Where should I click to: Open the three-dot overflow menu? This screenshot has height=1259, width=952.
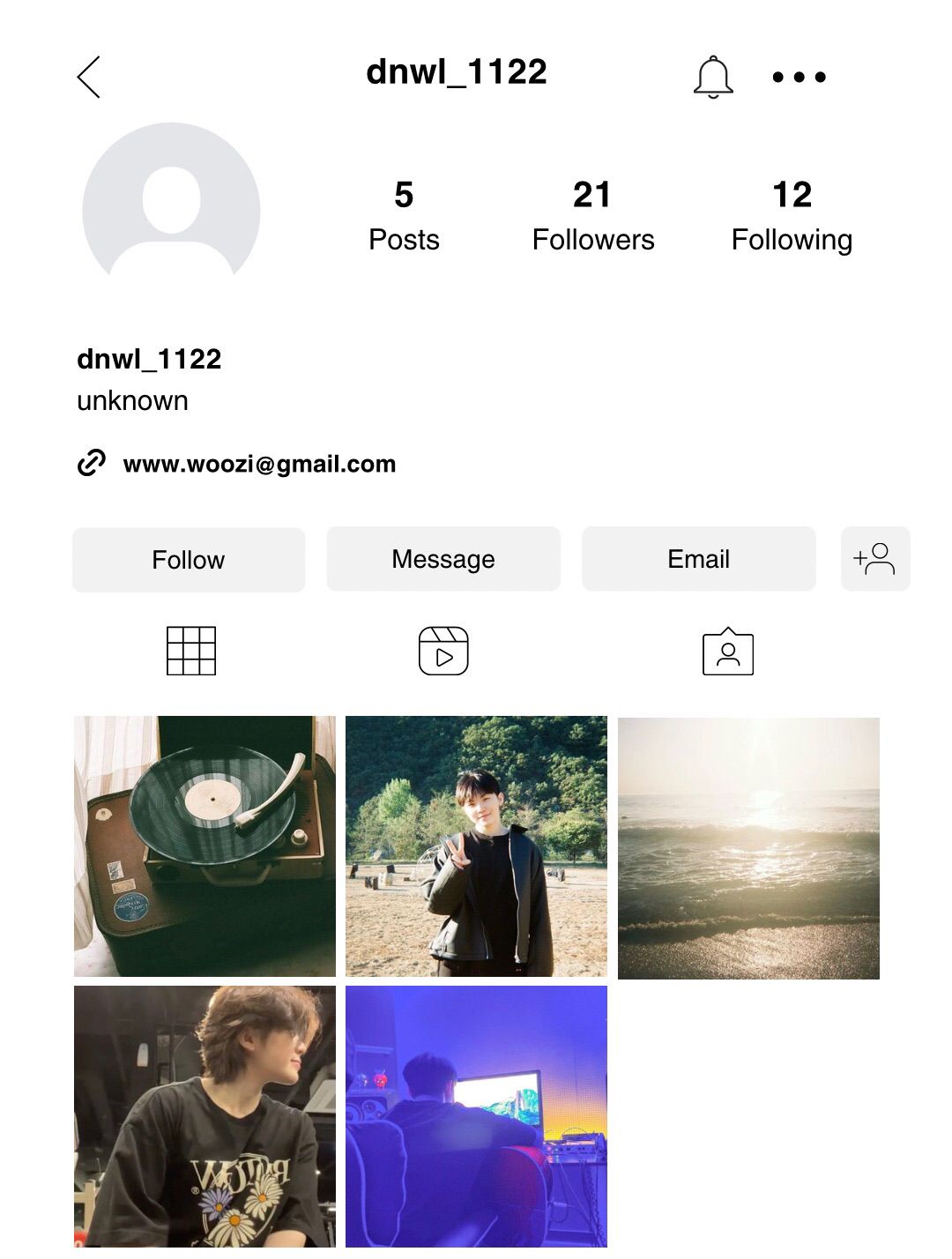point(799,78)
